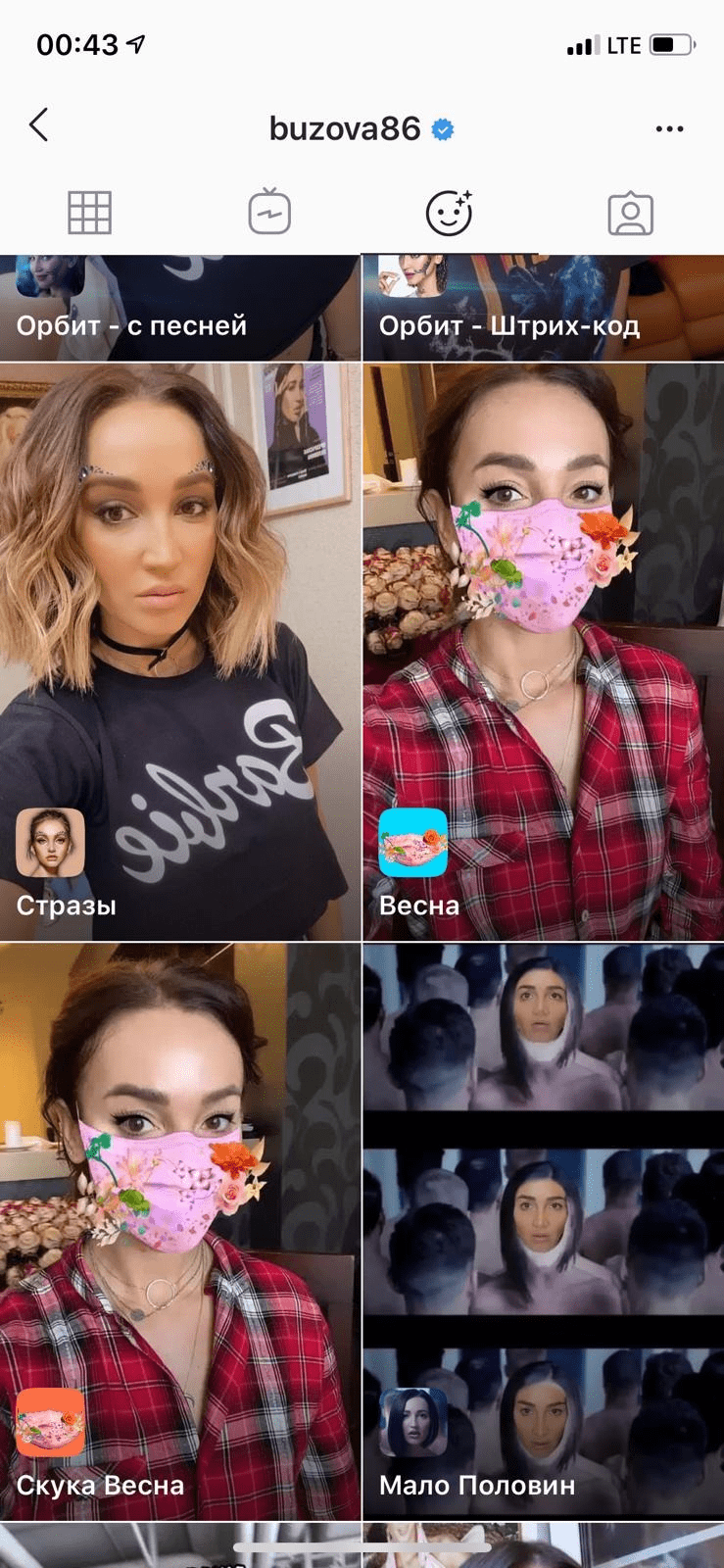
Task: Open the Весна mask effect
Action: (x=543, y=652)
